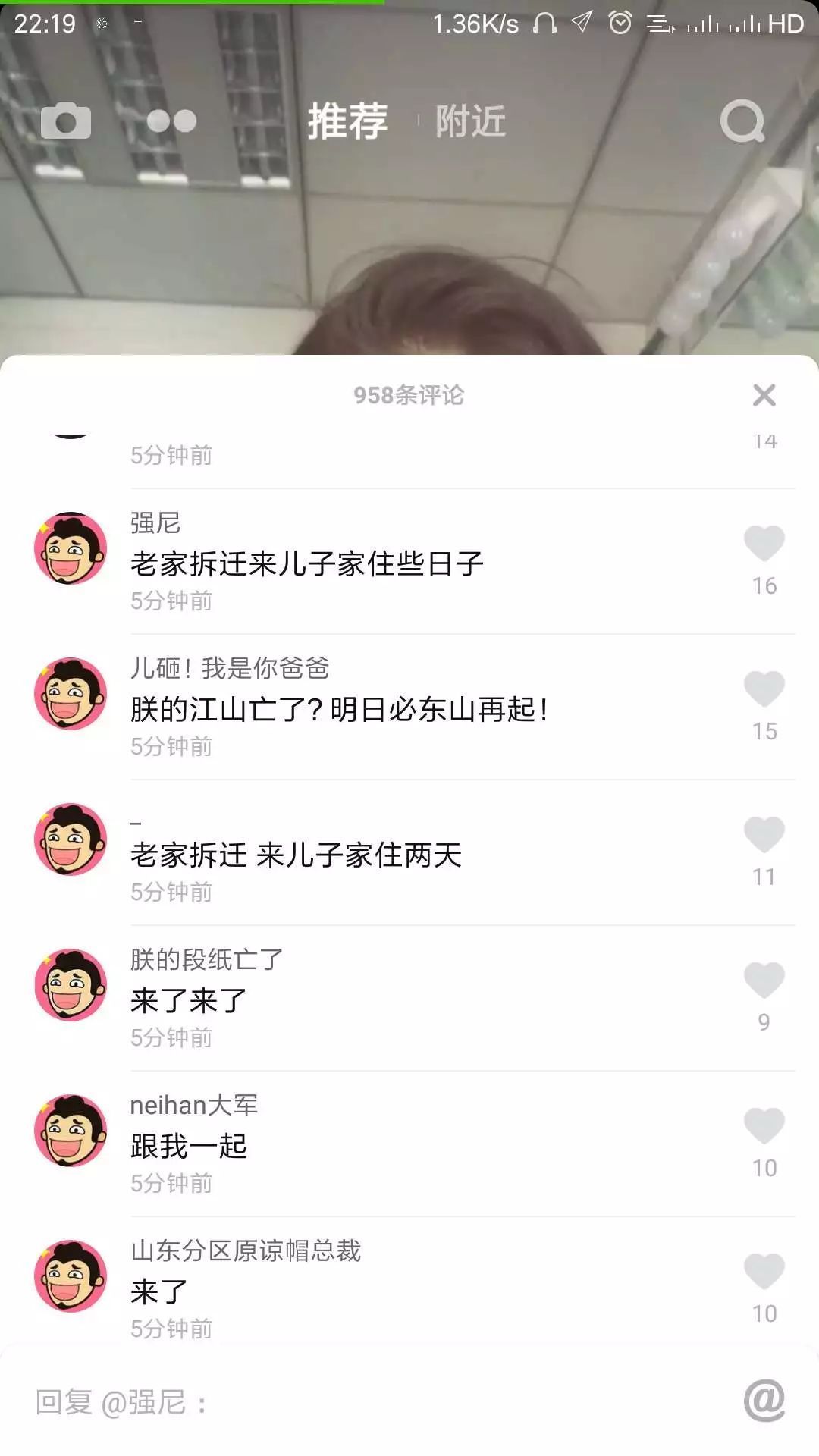Click neihan大军's avatar picture
819x1456 pixels.
coord(68,1131)
